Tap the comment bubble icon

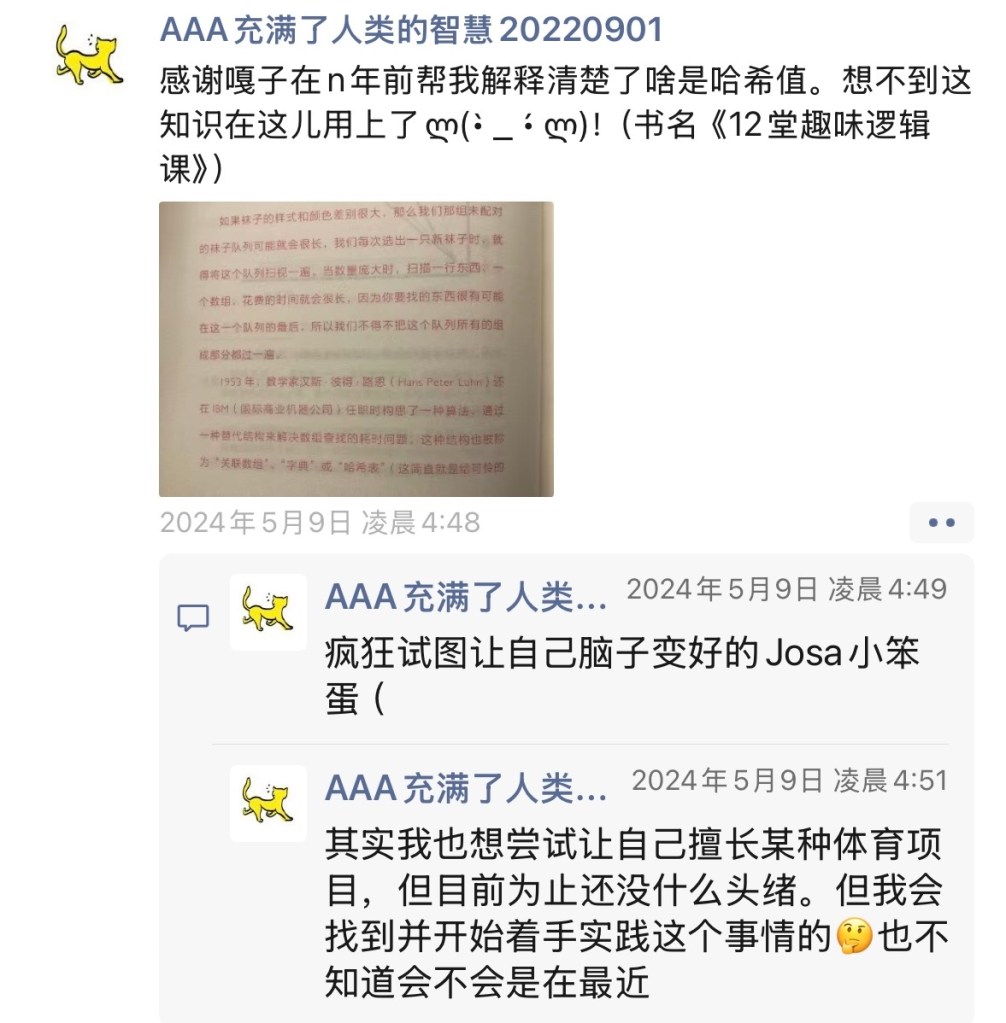[193, 617]
